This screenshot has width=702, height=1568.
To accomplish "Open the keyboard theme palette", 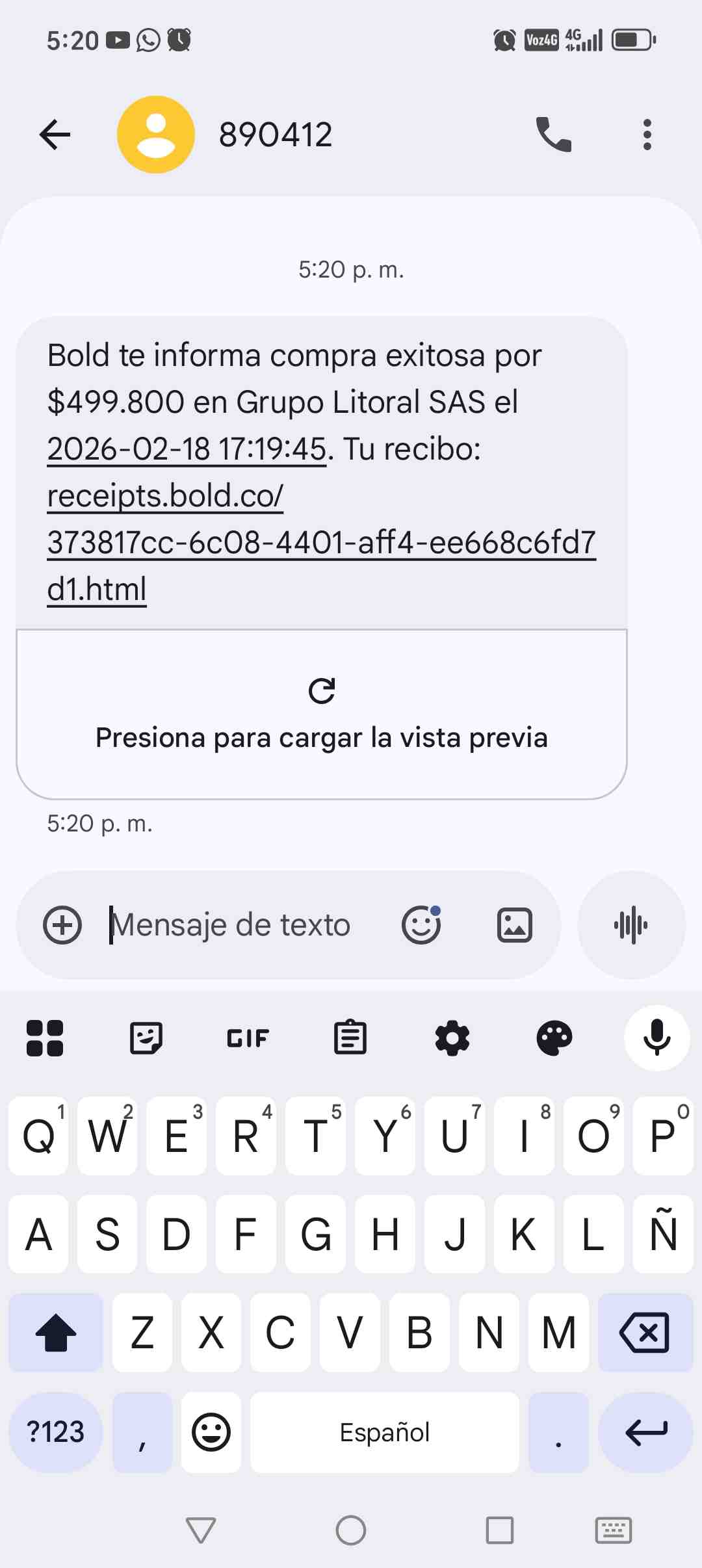I will pos(554,1038).
